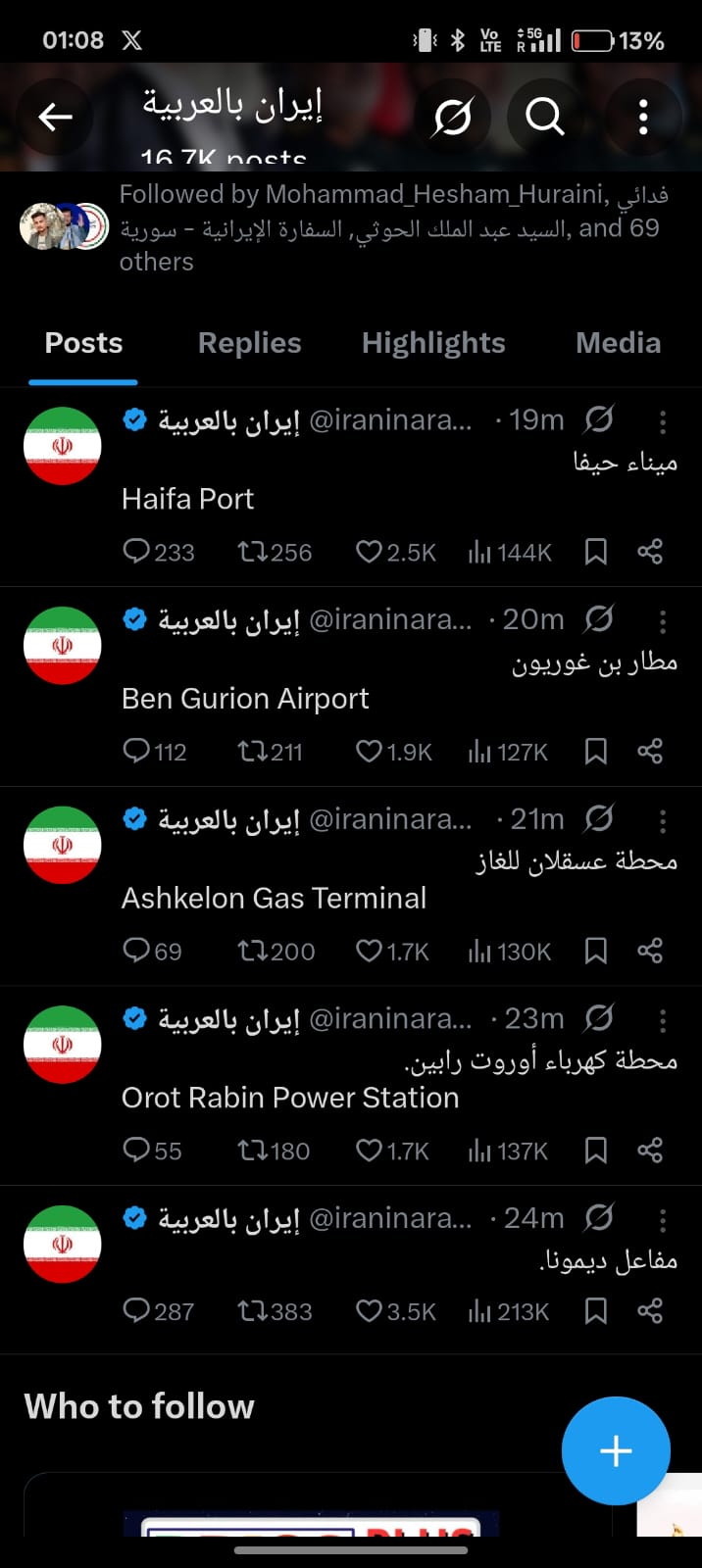Viewport: 702px width, 1568px height.
Task: Switch to the Replies tab
Action: click(249, 343)
